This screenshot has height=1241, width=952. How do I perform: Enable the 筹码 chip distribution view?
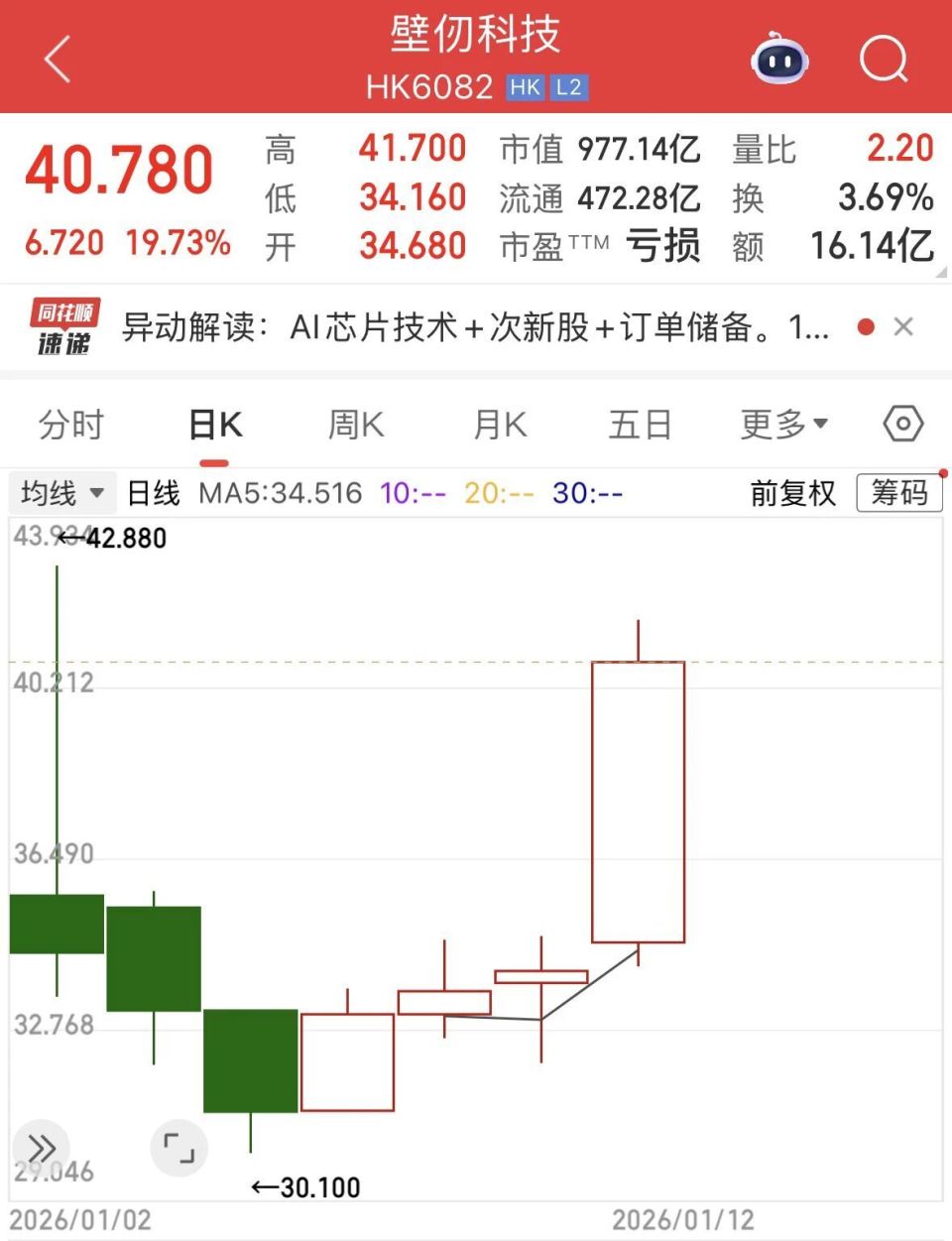click(898, 492)
